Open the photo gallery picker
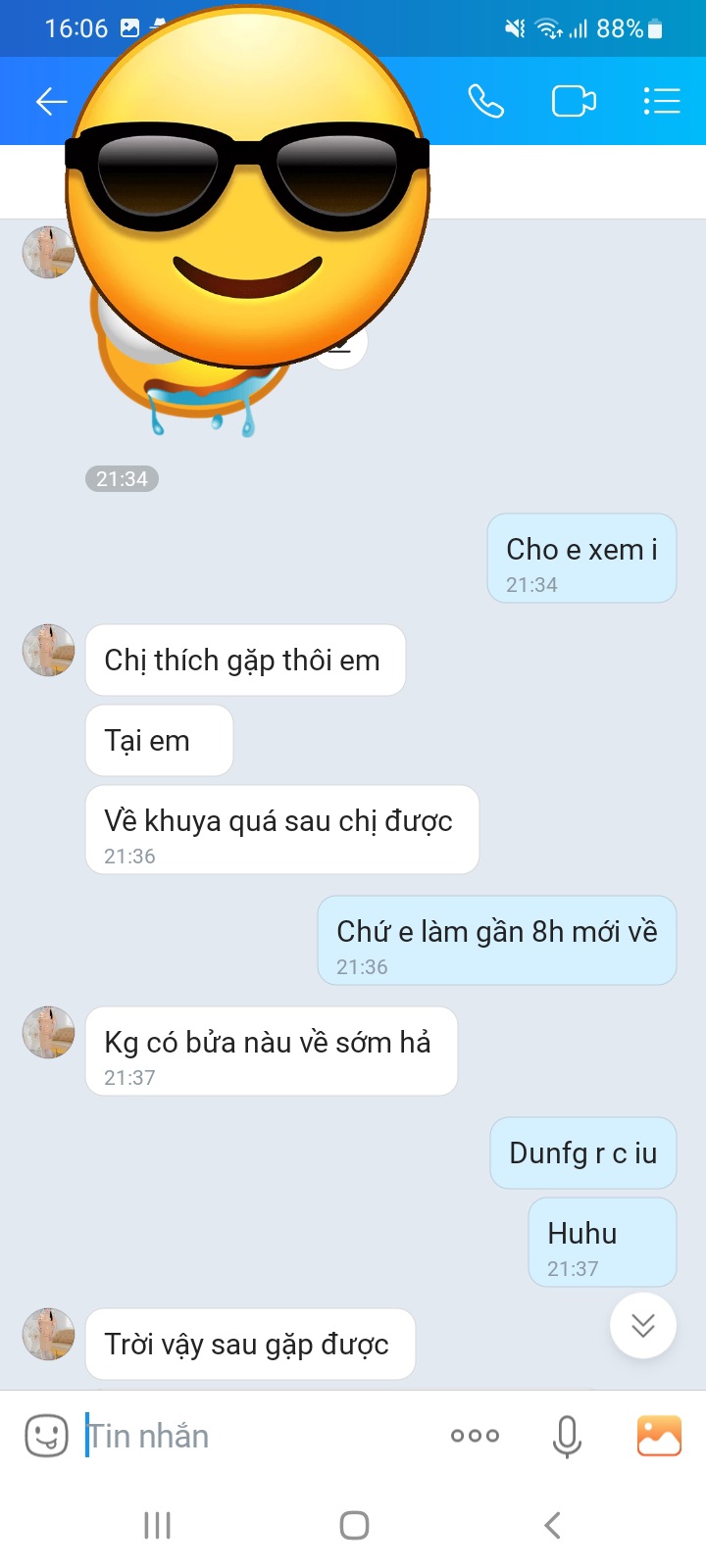The image size is (706, 1568). coord(659,1437)
